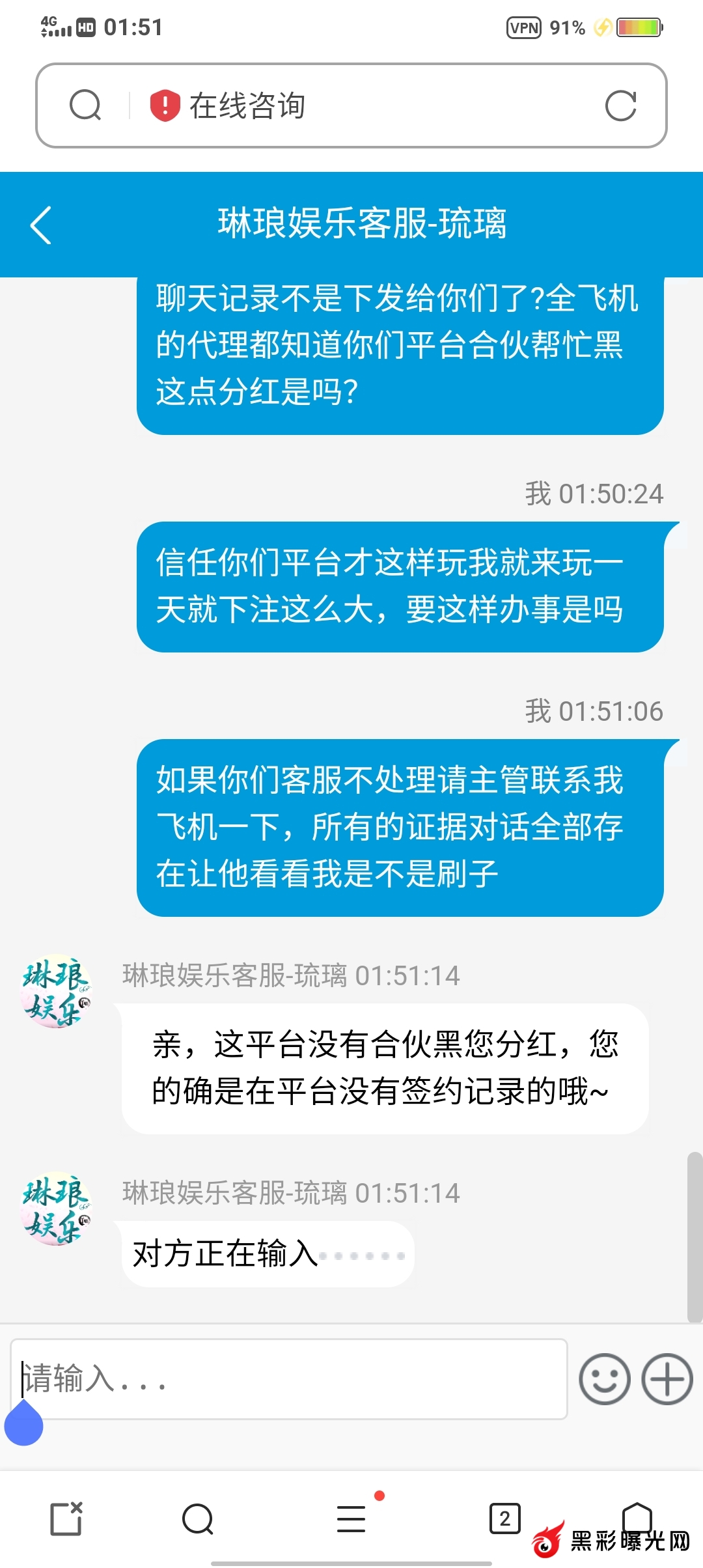The width and height of the screenshot is (703, 1568).
Task: Tap the search icon in address bar
Action: pyautogui.click(x=85, y=105)
